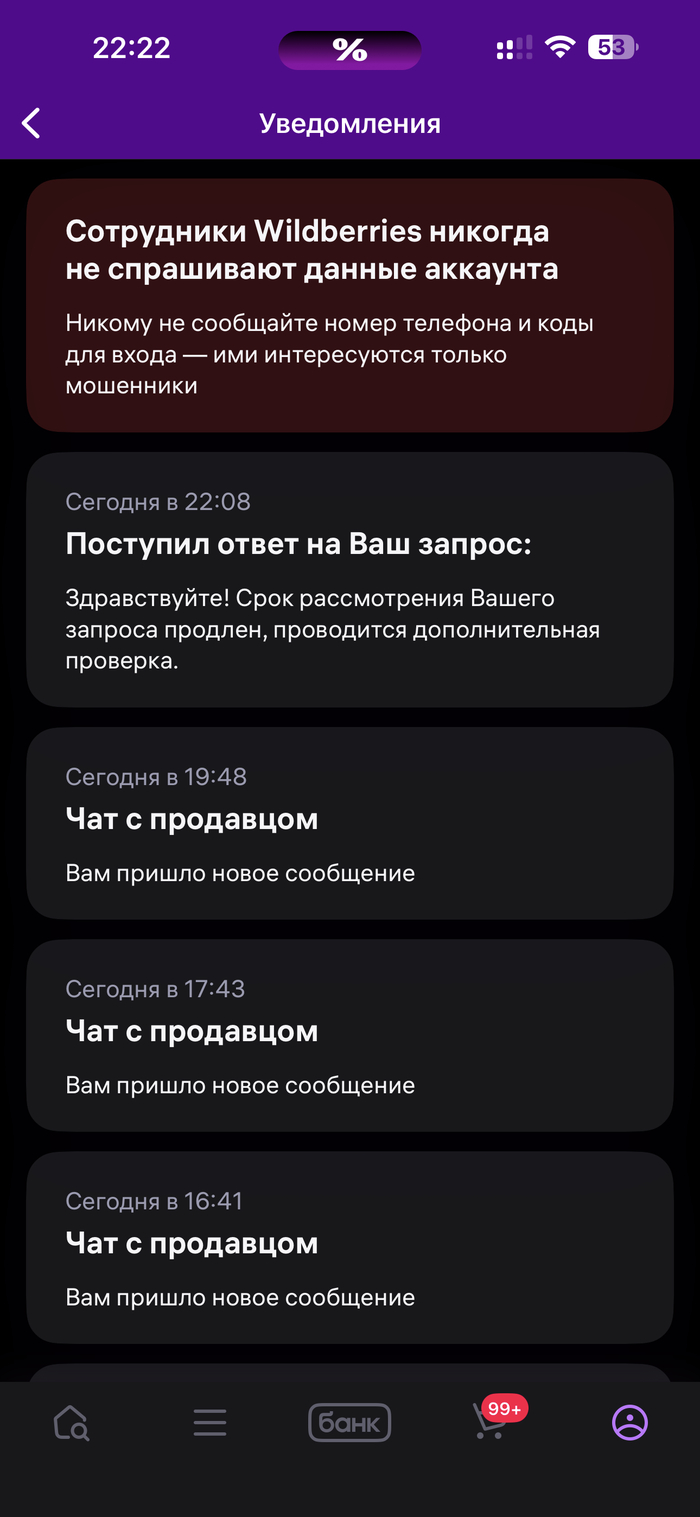Switch to the home search tab

[71, 1422]
